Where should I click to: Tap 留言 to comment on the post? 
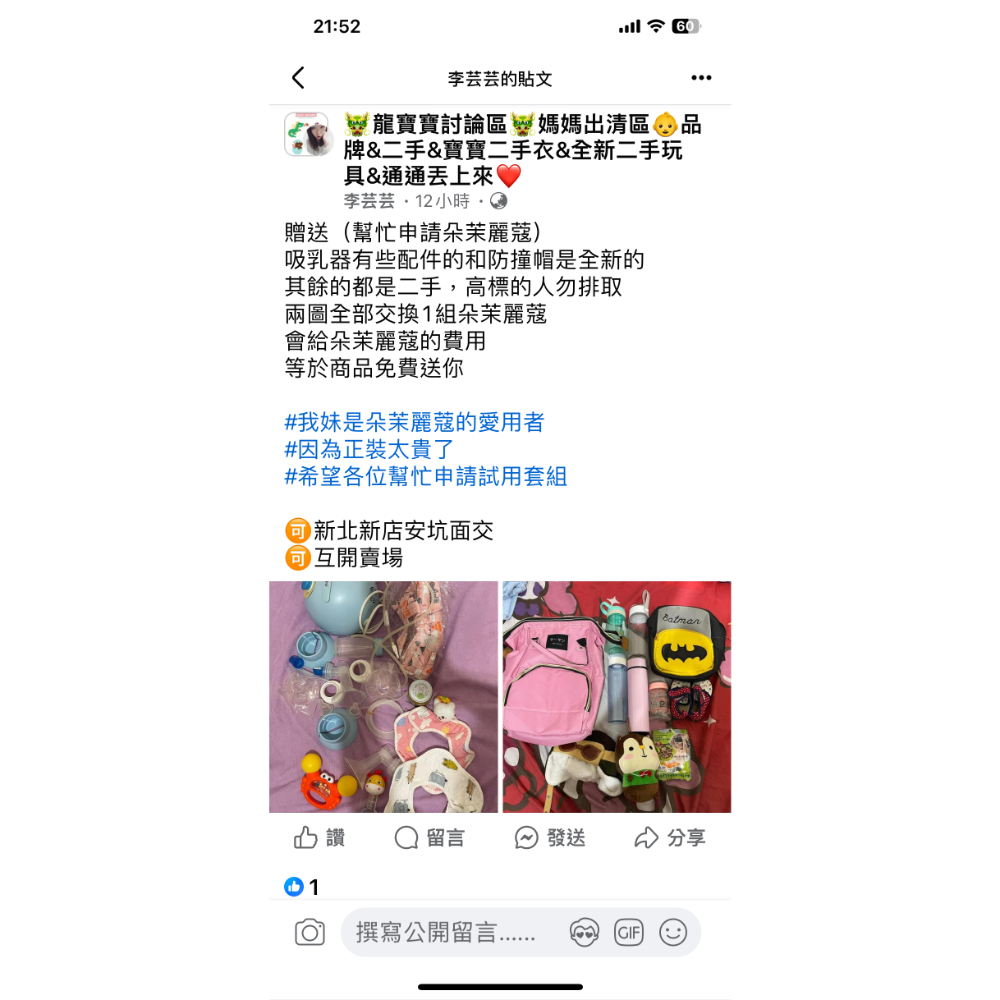tap(430, 838)
